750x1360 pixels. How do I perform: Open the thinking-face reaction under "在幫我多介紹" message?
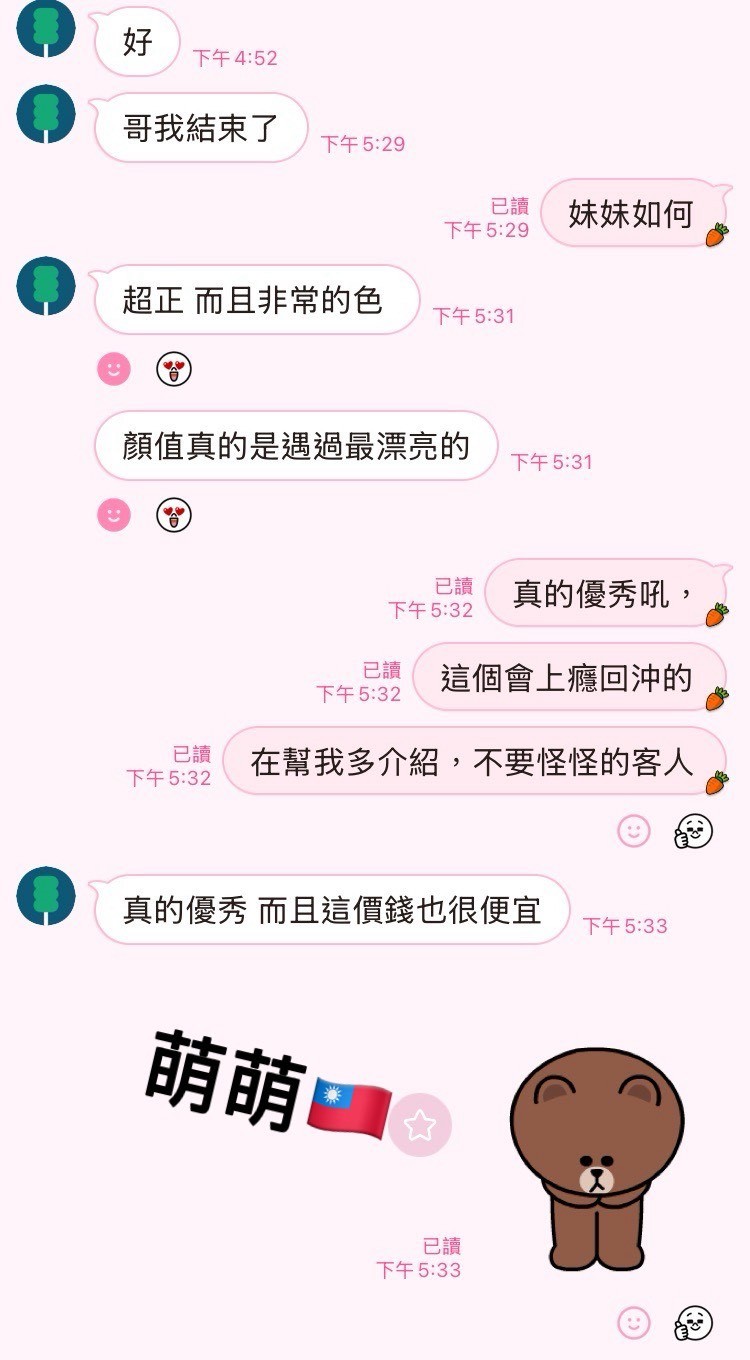click(694, 830)
